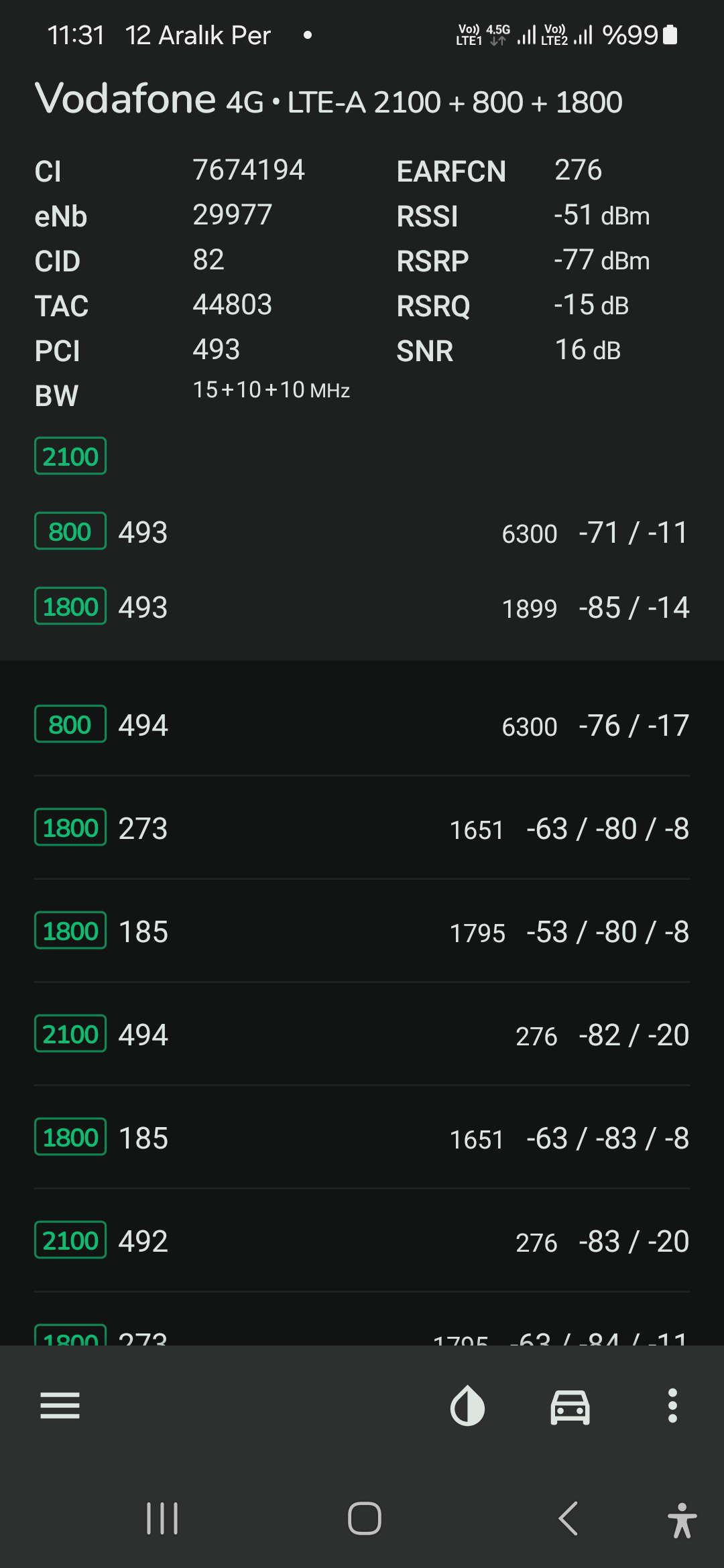Toggle the dark theme contrast icon
The height and width of the screenshot is (1568, 724).
point(467,1405)
